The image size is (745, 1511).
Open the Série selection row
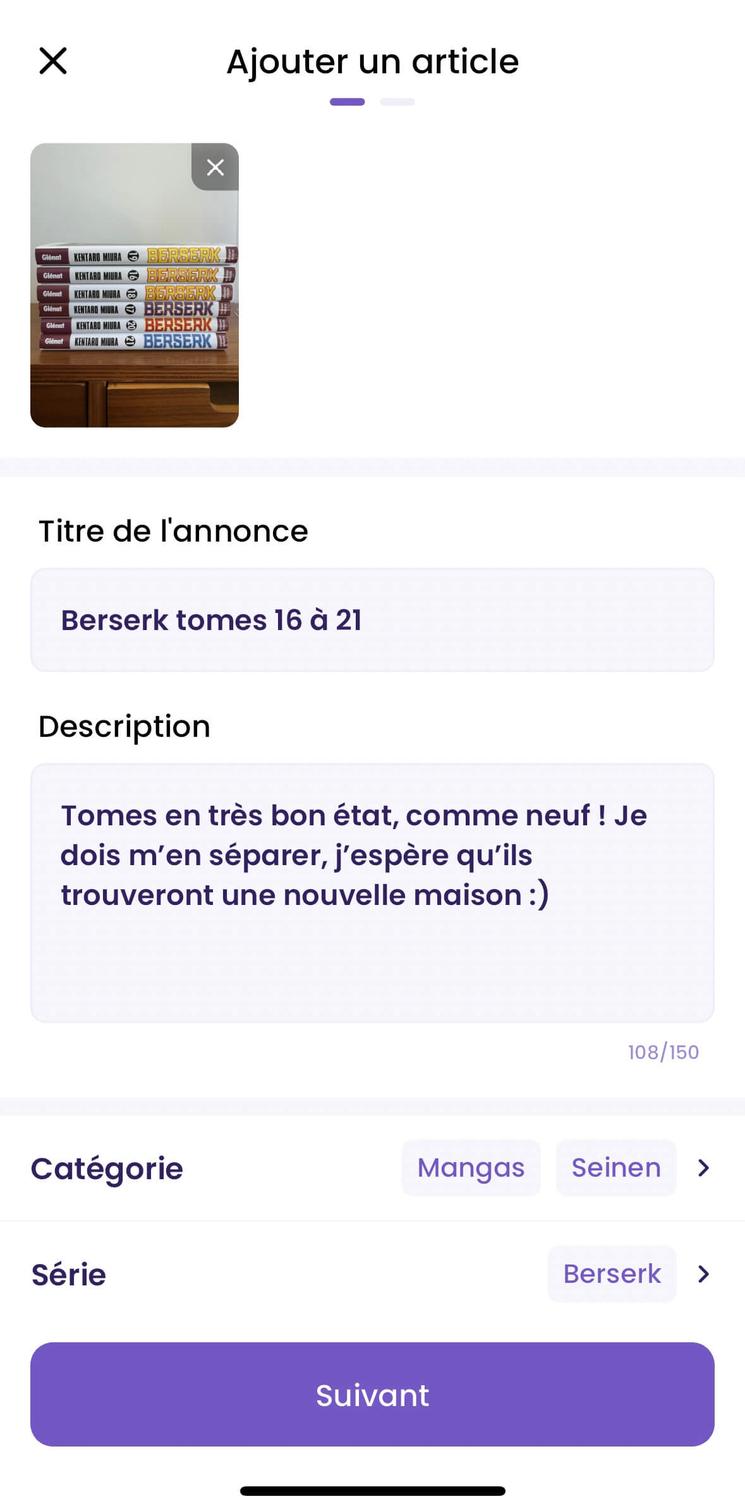372,1274
